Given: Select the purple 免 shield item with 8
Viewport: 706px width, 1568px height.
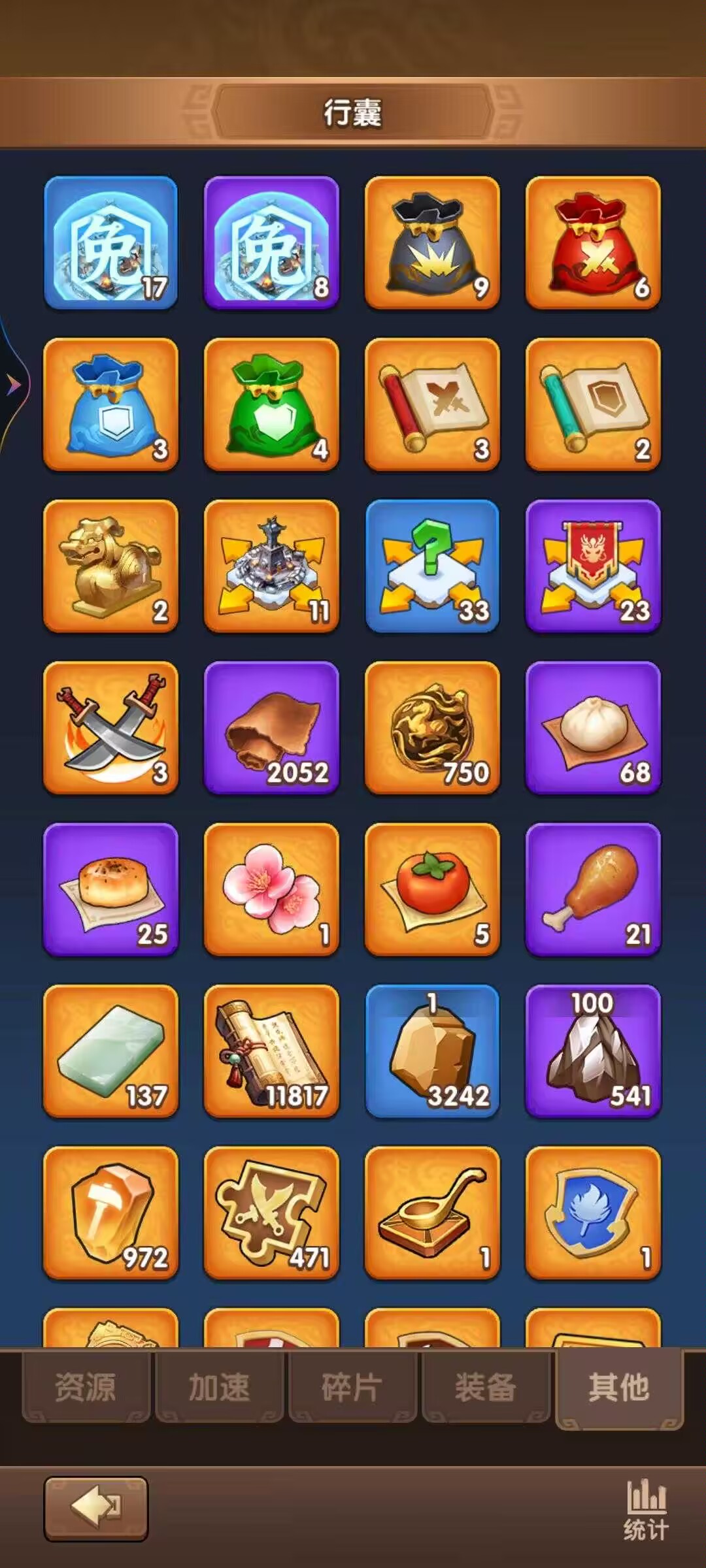Looking at the screenshot, I should pos(271,242).
